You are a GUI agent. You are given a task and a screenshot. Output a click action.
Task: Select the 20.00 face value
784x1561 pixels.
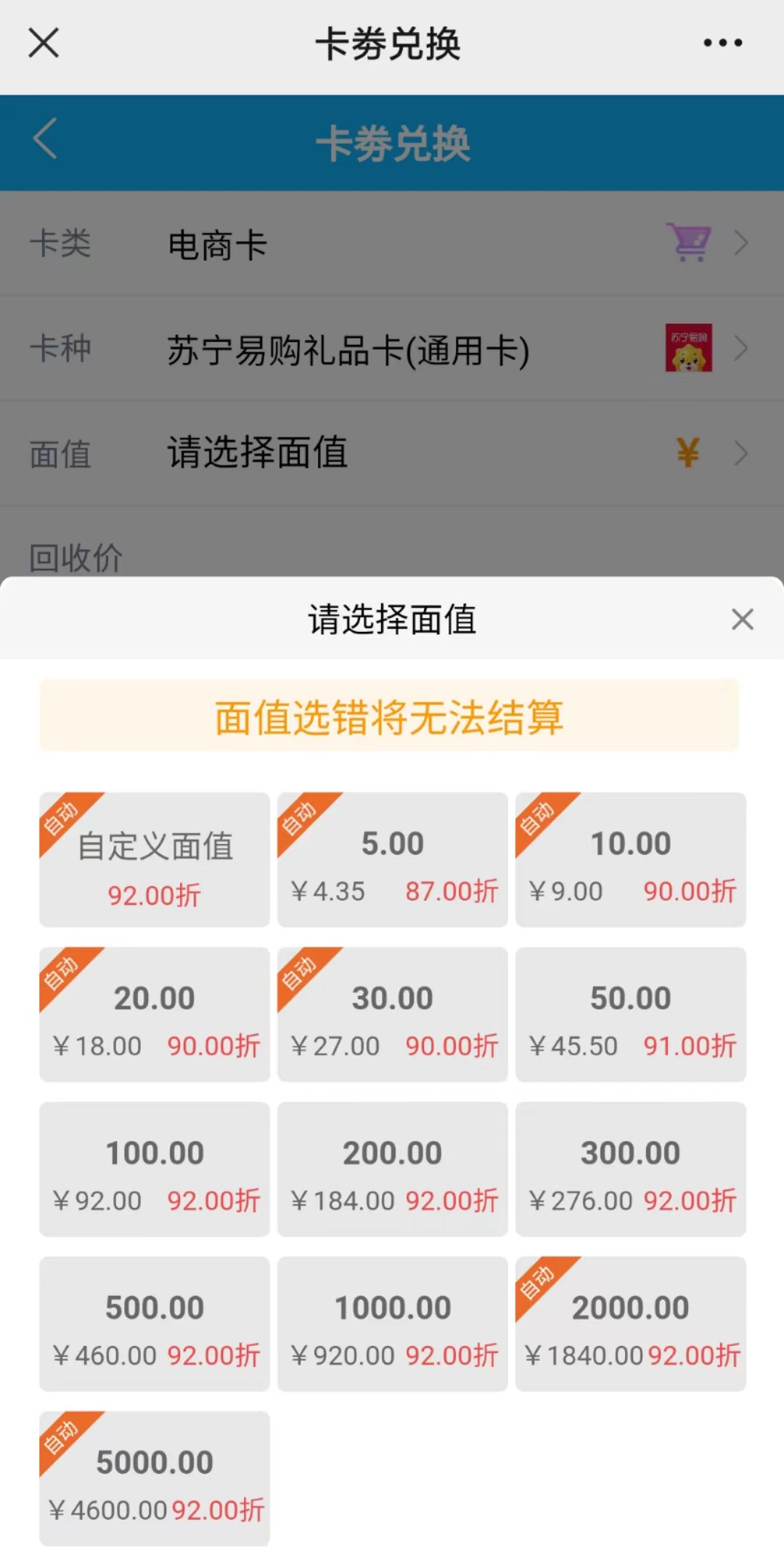click(x=155, y=1014)
